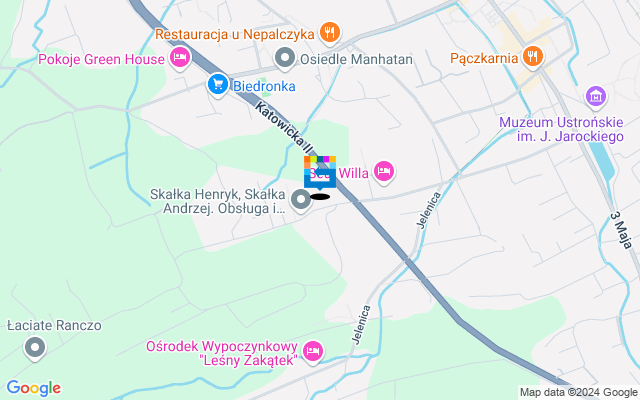Open the Pokoje Green House lodging marker
This screenshot has height=400, width=640.
pyautogui.click(x=180, y=57)
